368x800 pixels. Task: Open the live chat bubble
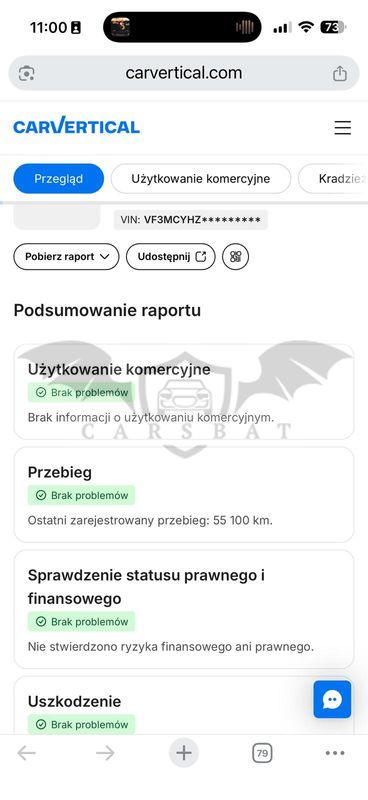pyautogui.click(x=332, y=699)
